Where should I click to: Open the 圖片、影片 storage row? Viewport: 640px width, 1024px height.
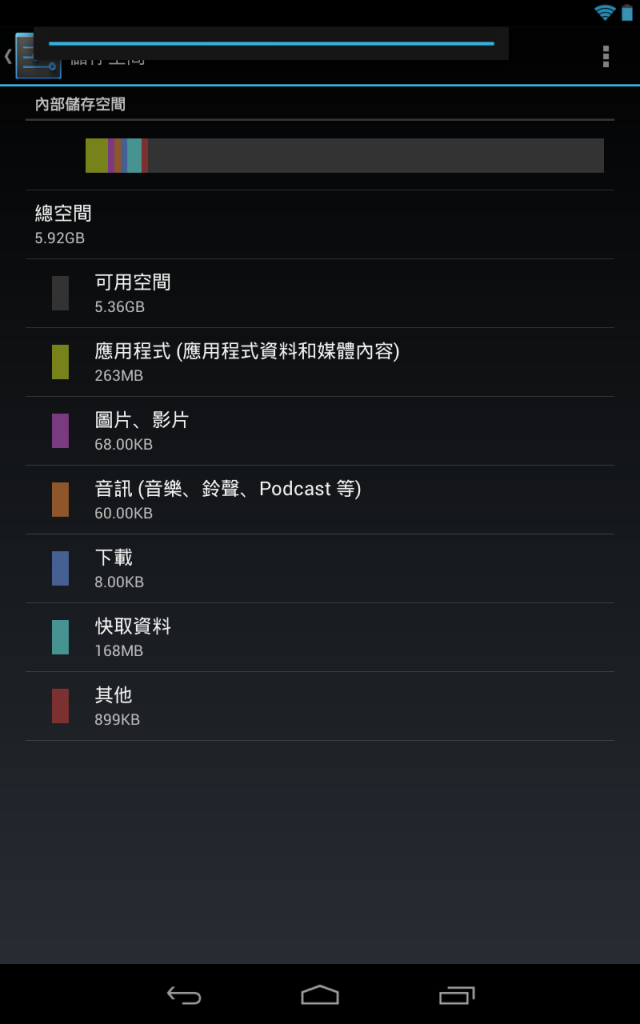[x=320, y=431]
